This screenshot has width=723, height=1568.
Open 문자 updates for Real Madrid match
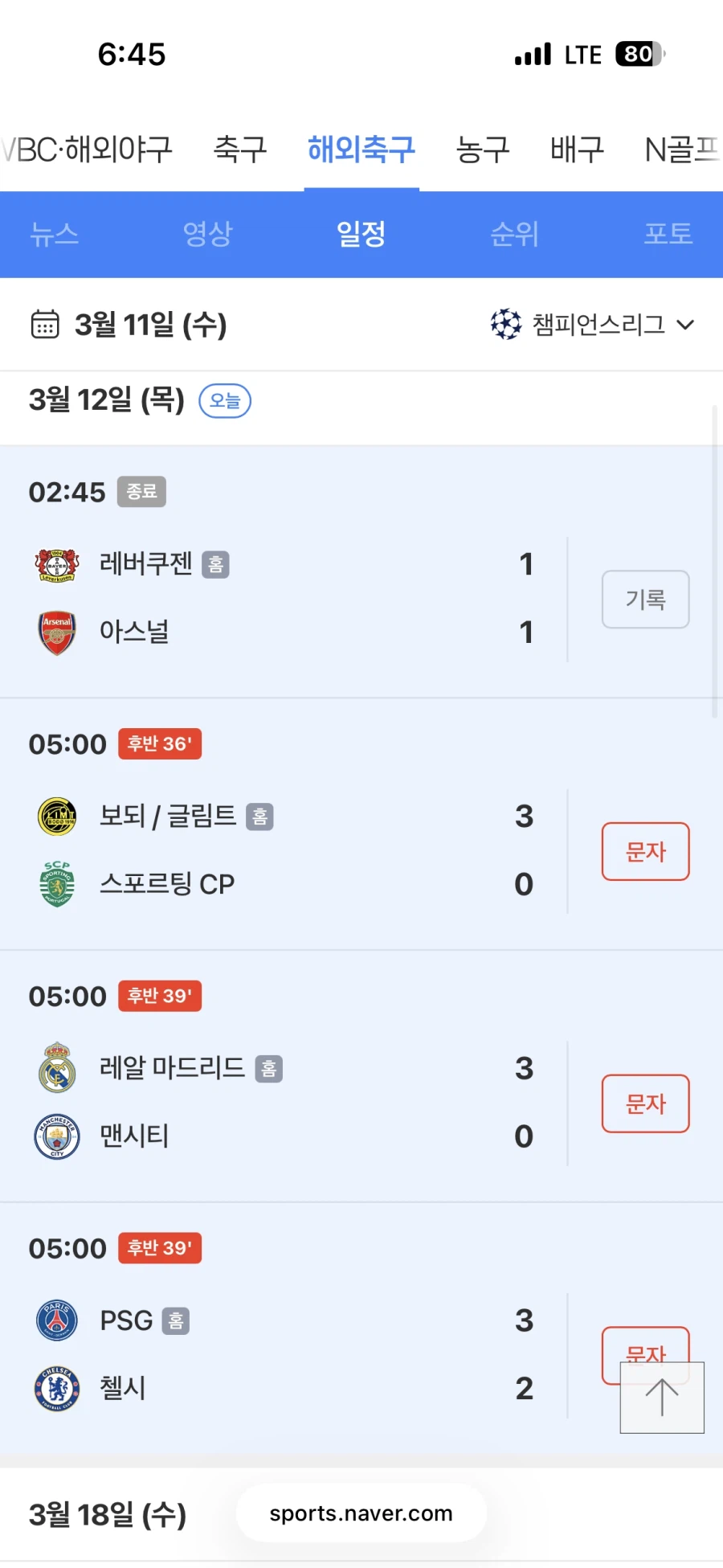[x=645, y=1103]
